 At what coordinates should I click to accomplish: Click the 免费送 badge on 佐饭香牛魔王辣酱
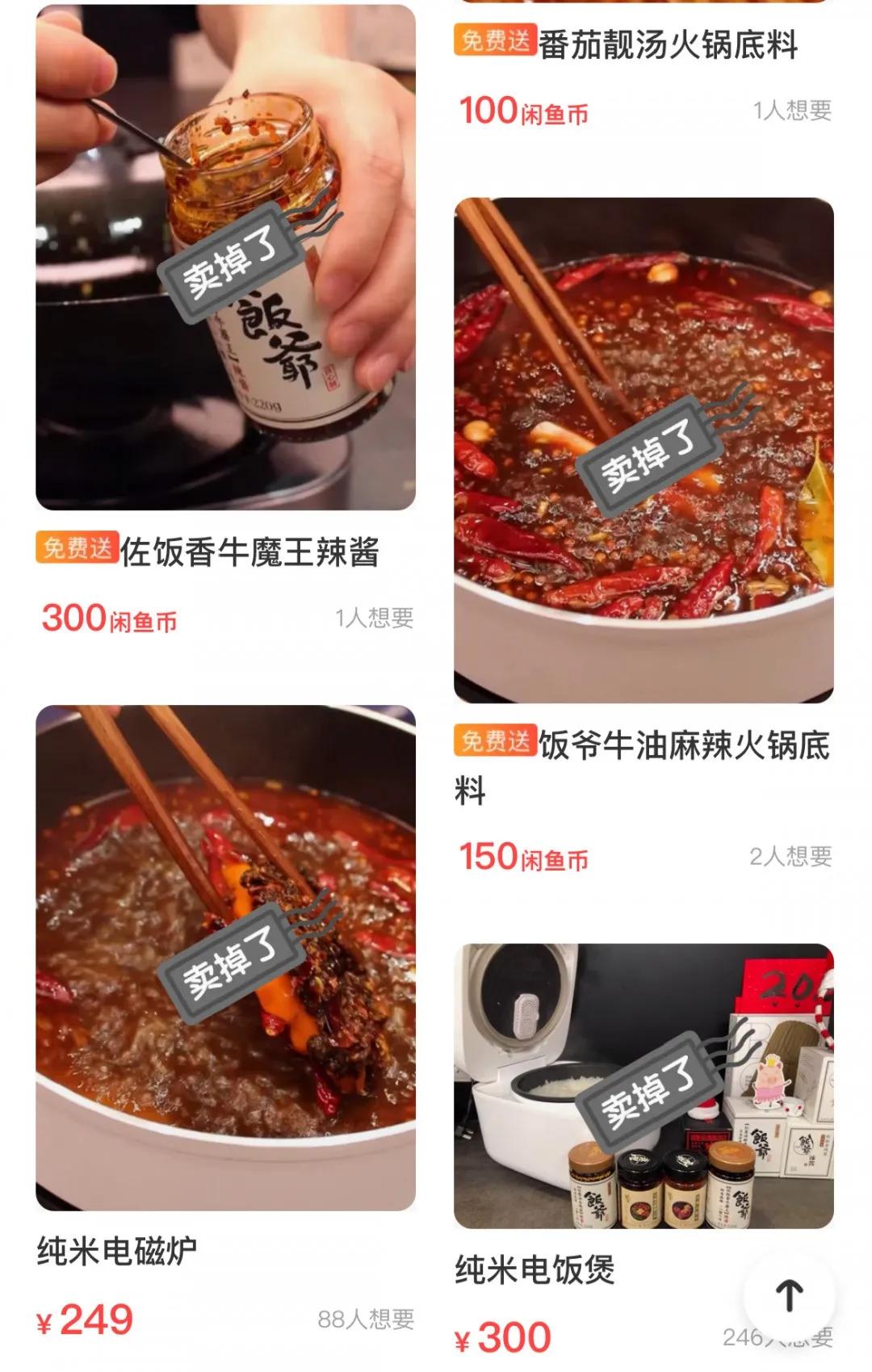point(76,548)
